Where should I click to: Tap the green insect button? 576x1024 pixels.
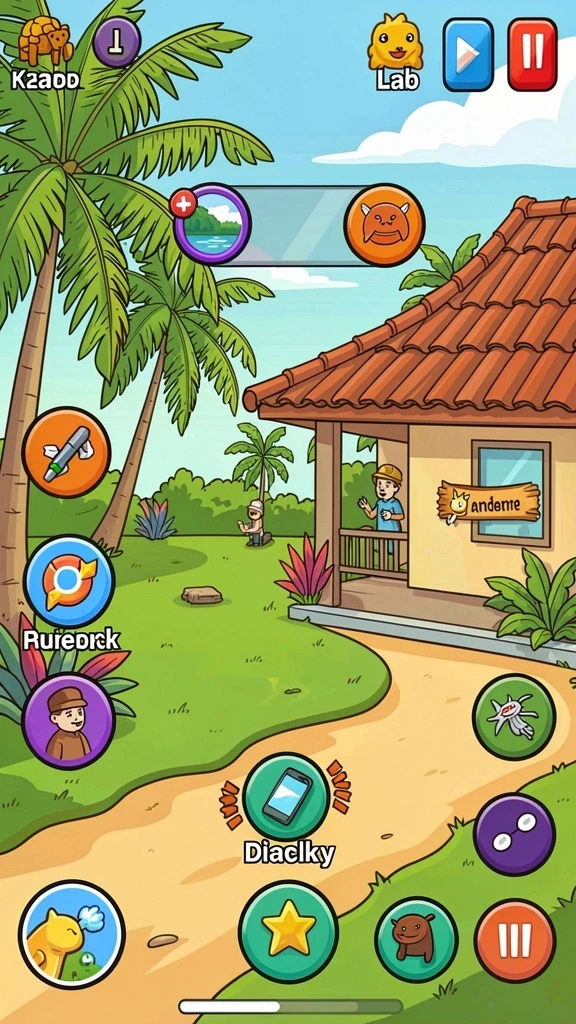514,717
